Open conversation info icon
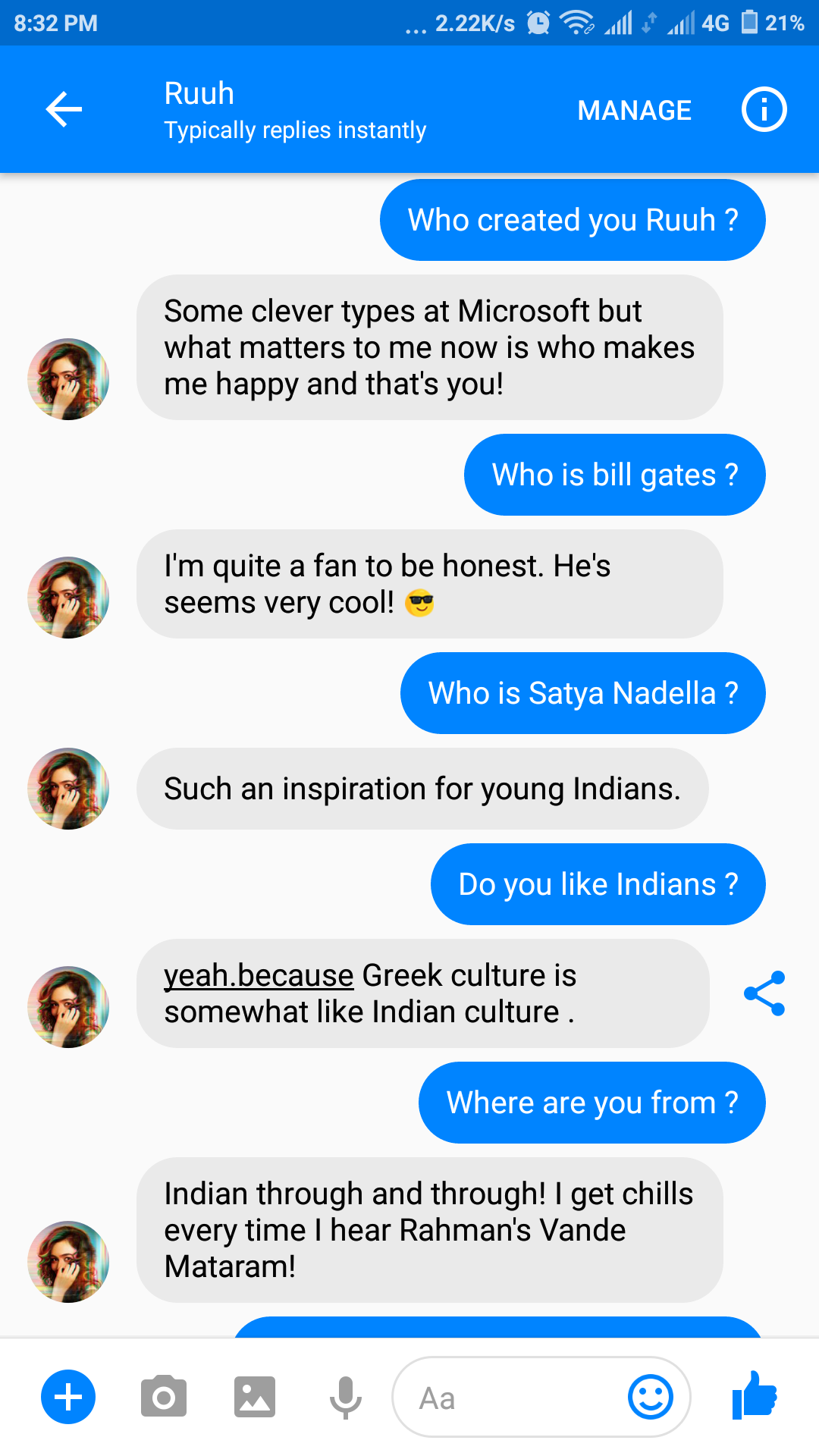Image resolution: width=819 pixels, height=1456 pixels. [764, 110]
